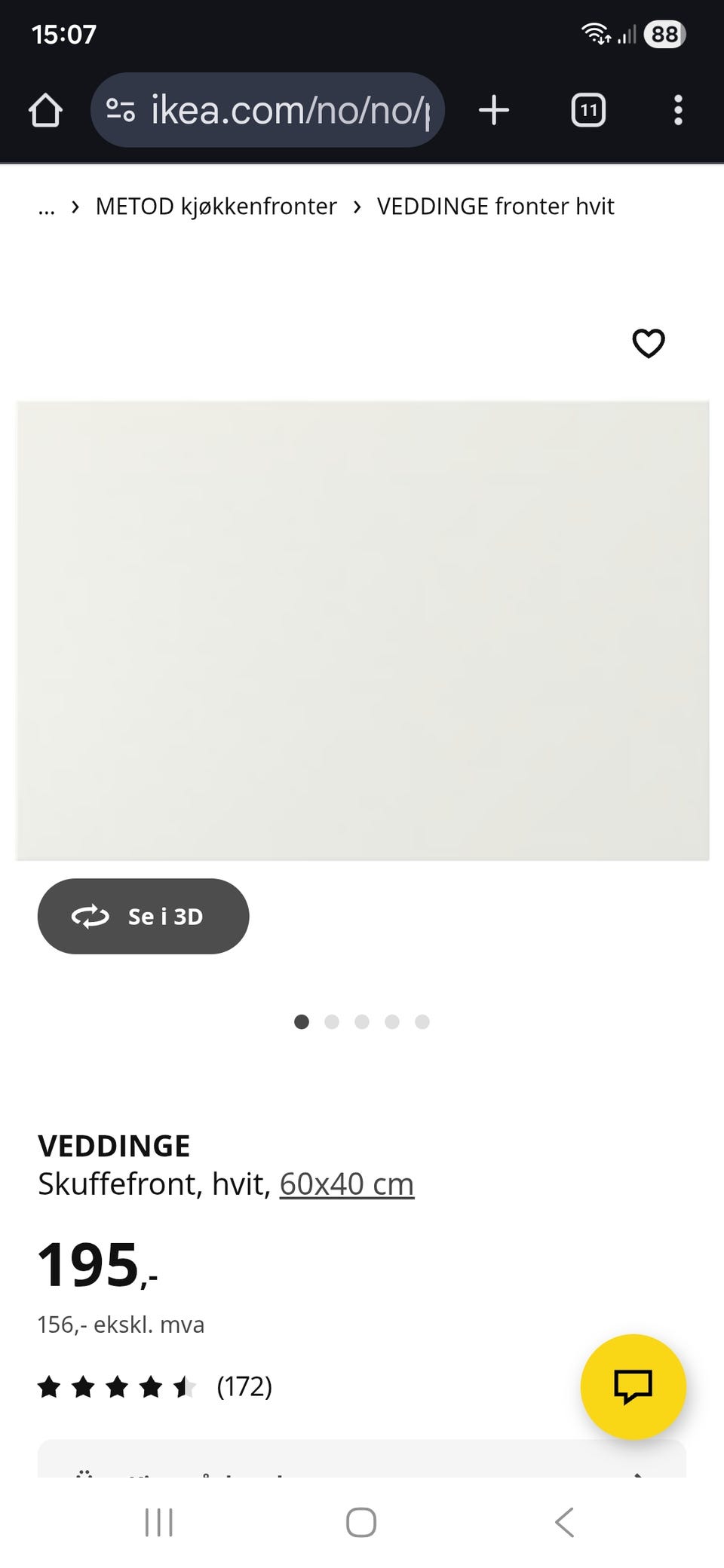Click the browser home icon
The height and width of the screenshot is (1568, 724).
point(45,110)
